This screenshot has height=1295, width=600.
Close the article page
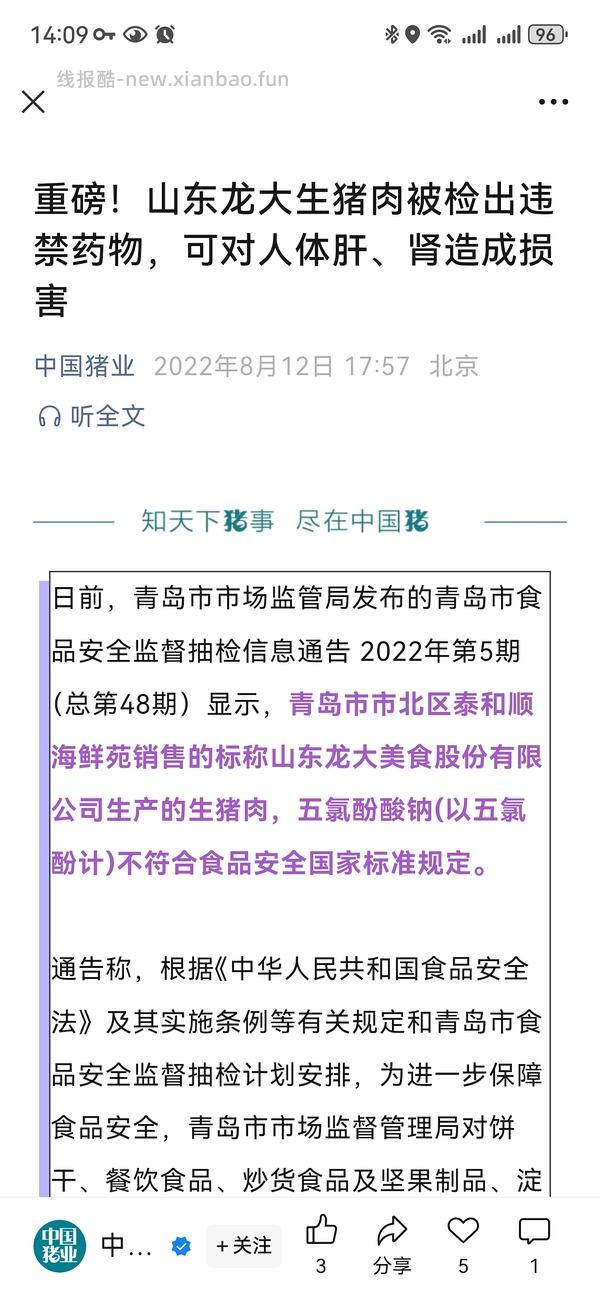(34, 102)
